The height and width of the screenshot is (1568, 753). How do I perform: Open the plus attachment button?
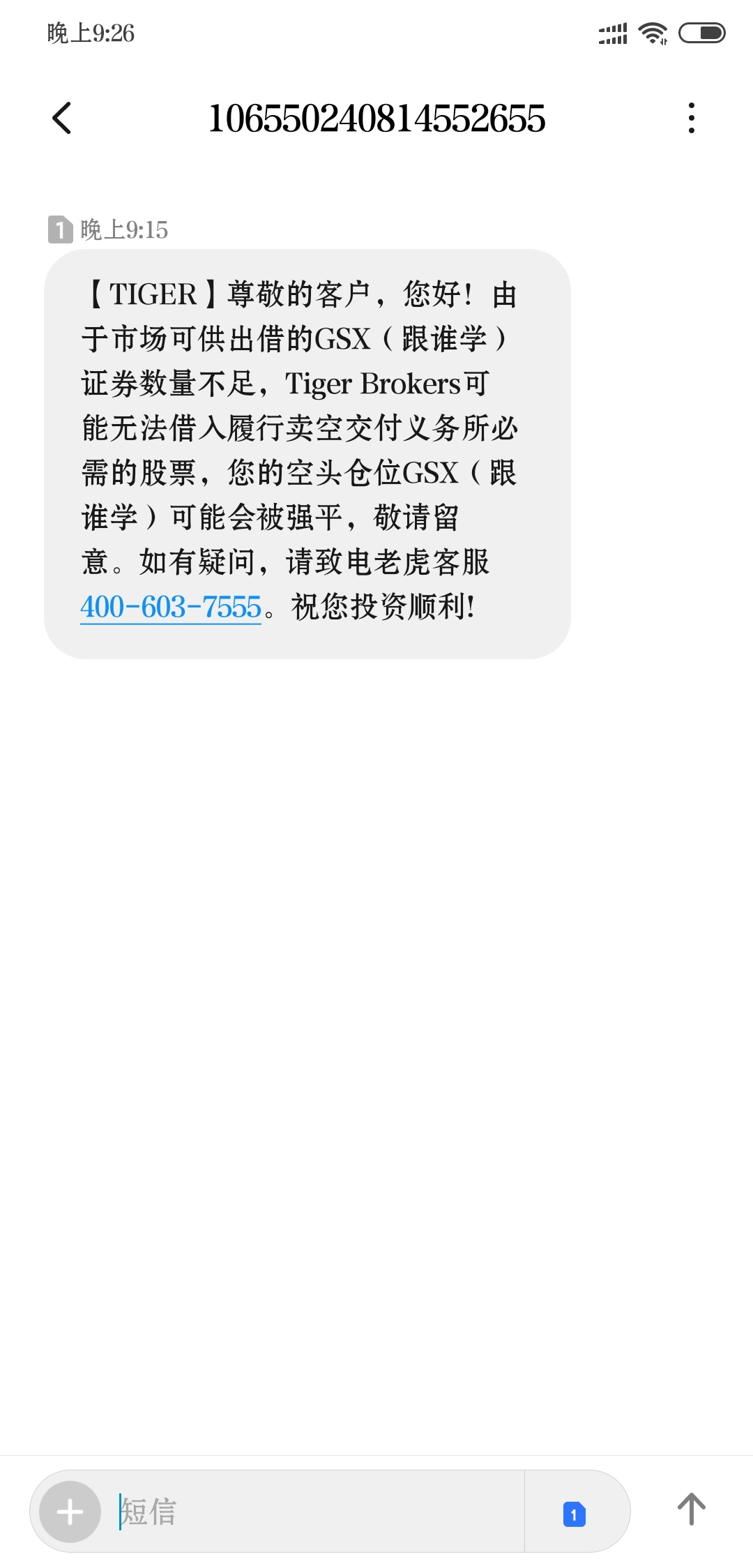(70, 1512)
